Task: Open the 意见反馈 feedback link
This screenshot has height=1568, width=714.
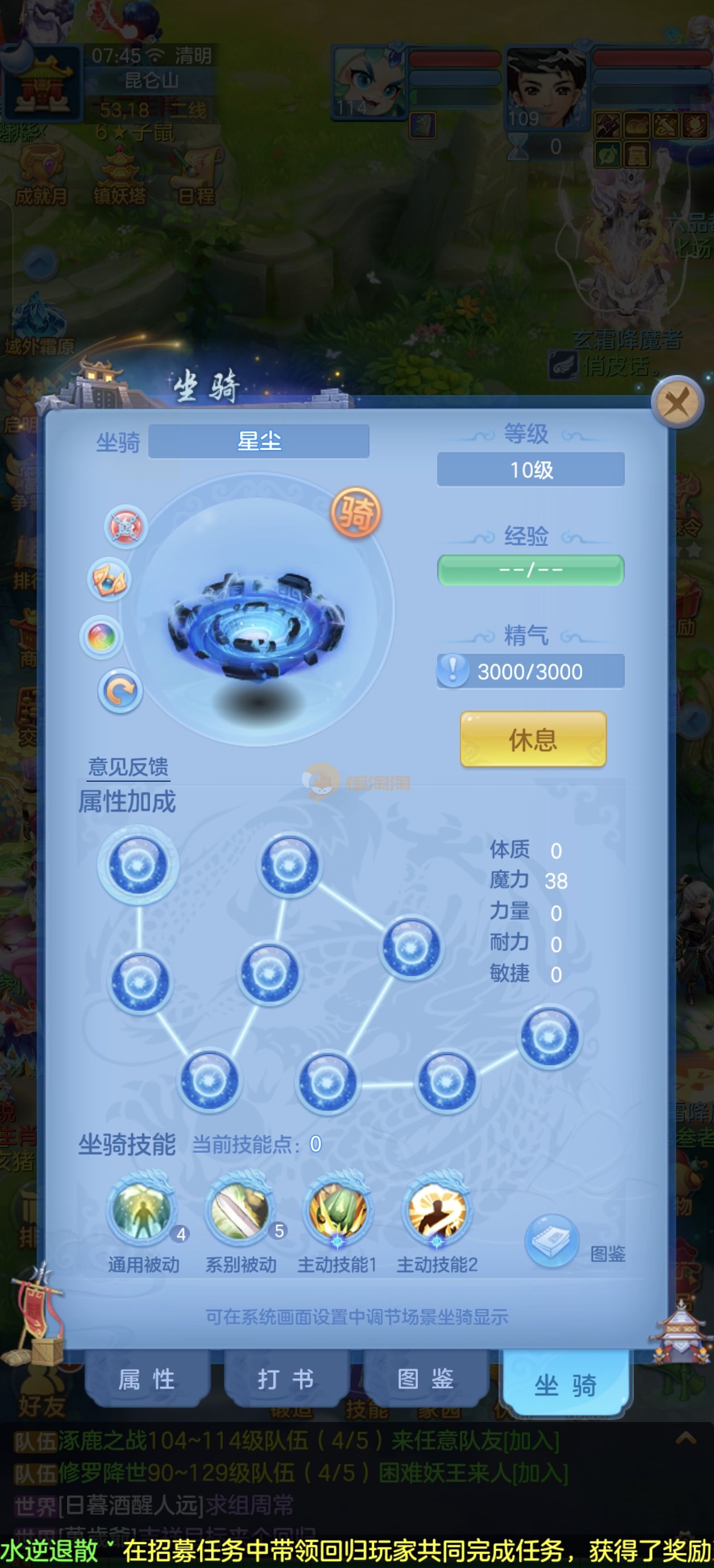Action: [128, 766]
